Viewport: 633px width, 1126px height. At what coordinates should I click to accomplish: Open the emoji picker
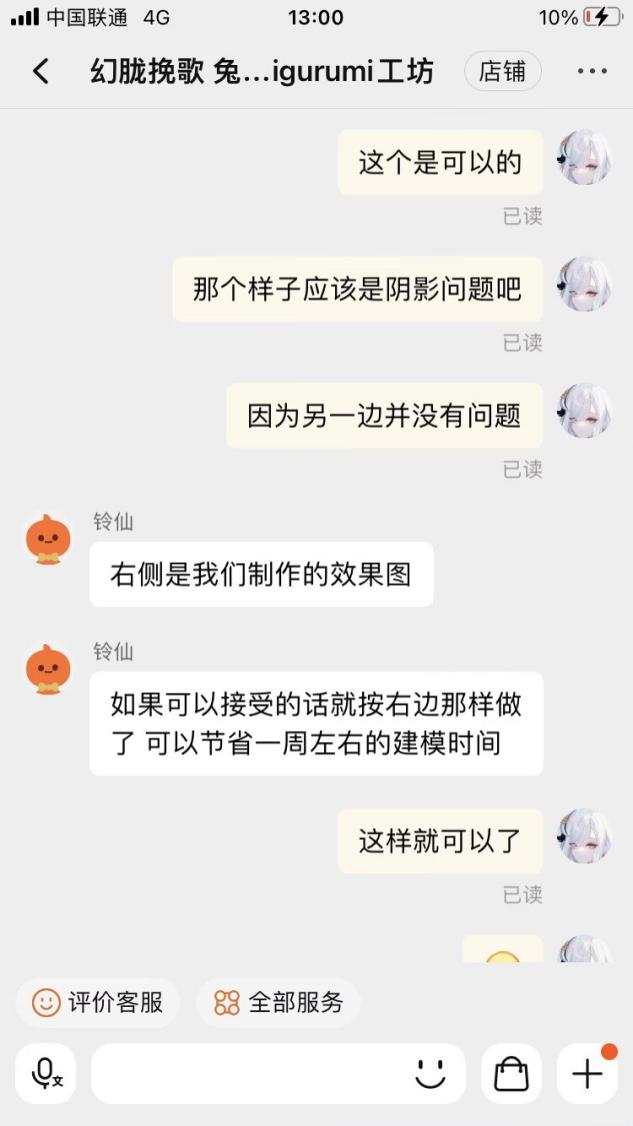430,1073
